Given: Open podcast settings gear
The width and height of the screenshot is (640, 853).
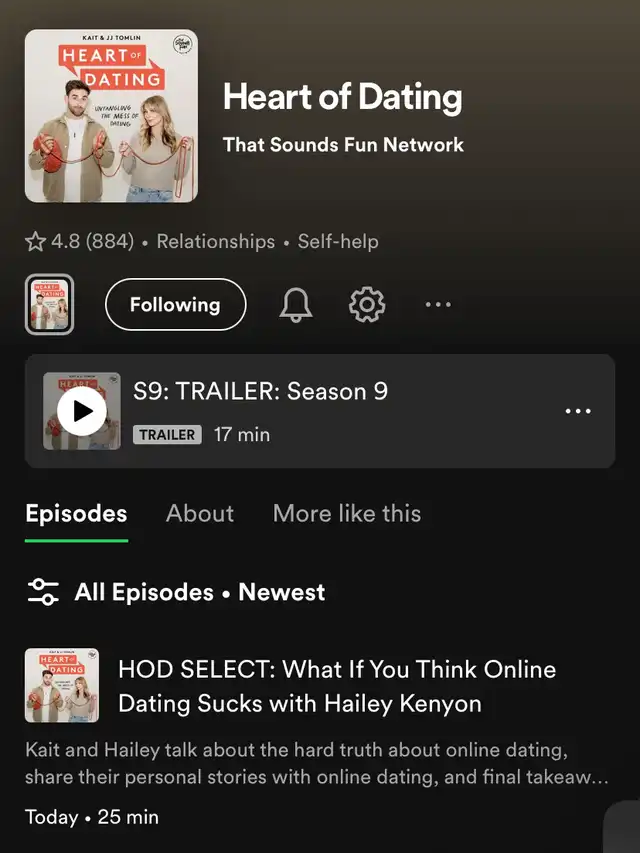Looking at the screenshot, I should pyautogui.click(x=367, y=304).
